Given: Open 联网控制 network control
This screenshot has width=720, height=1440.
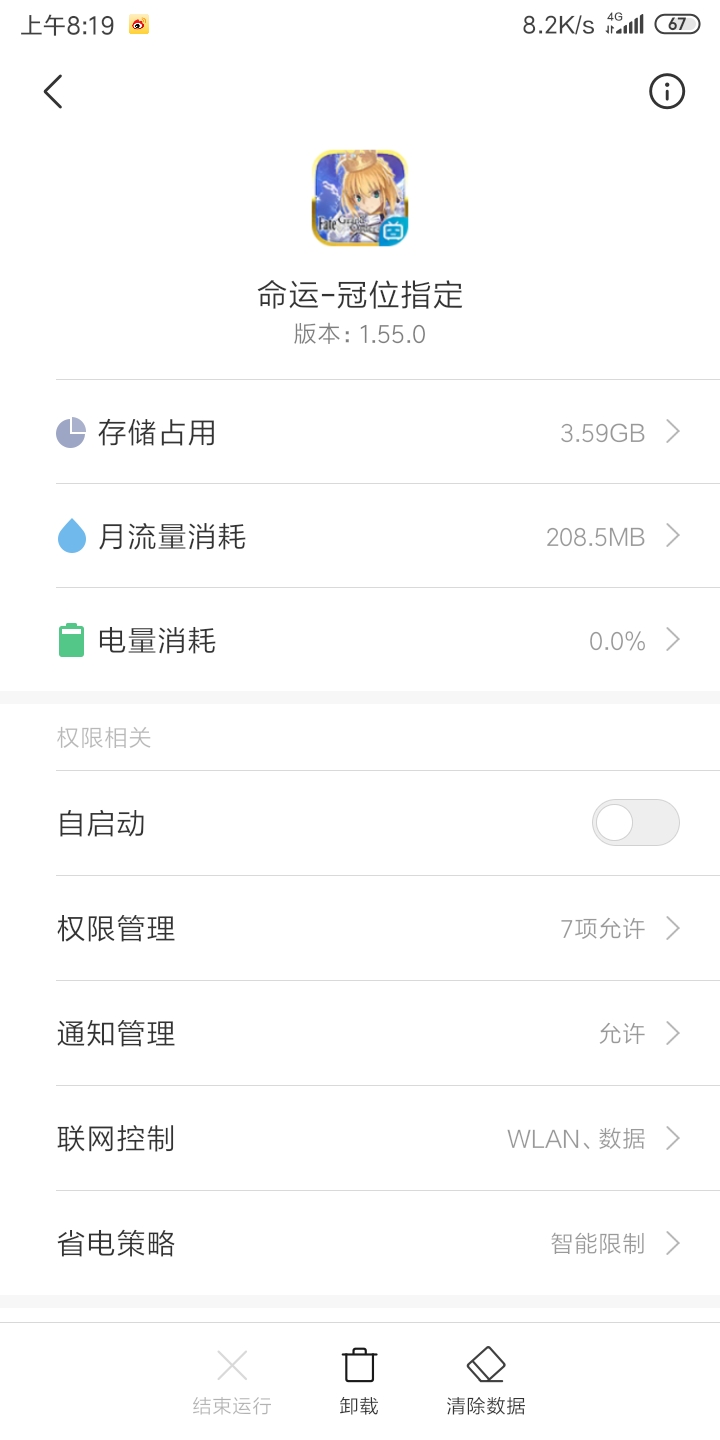Looking at the screenshot, I should click(360, 1138).
